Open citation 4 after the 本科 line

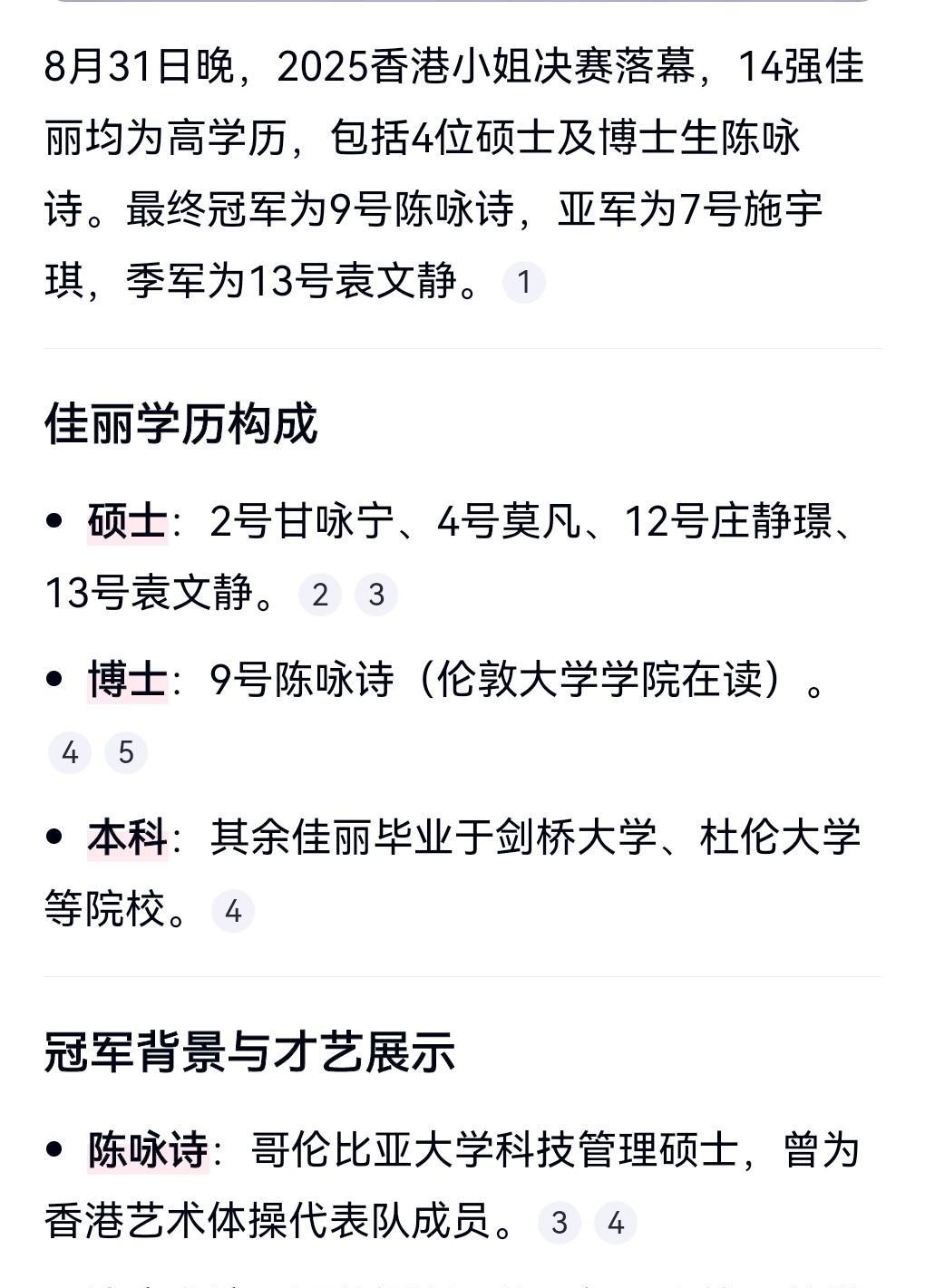tap(233, 911)
